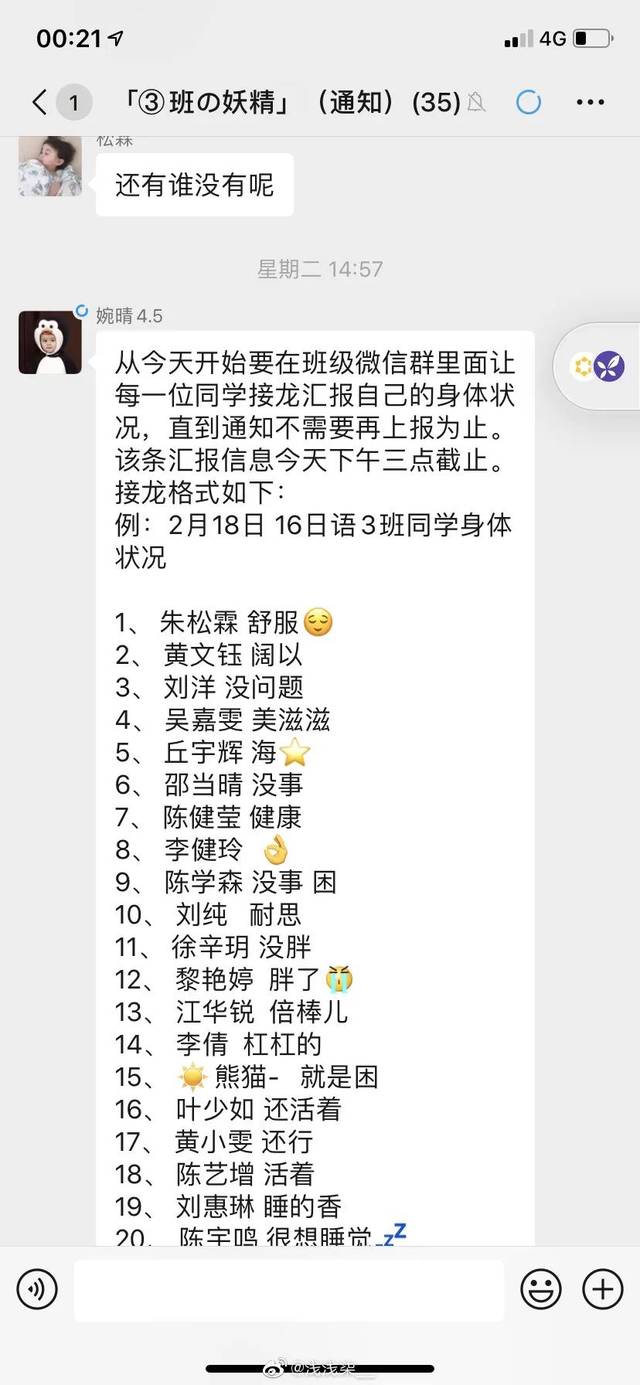Image resolution: width=640 pixels, height=1385 pixels.
Task: Open the plus attachment menu
Action: [602, 1290]
